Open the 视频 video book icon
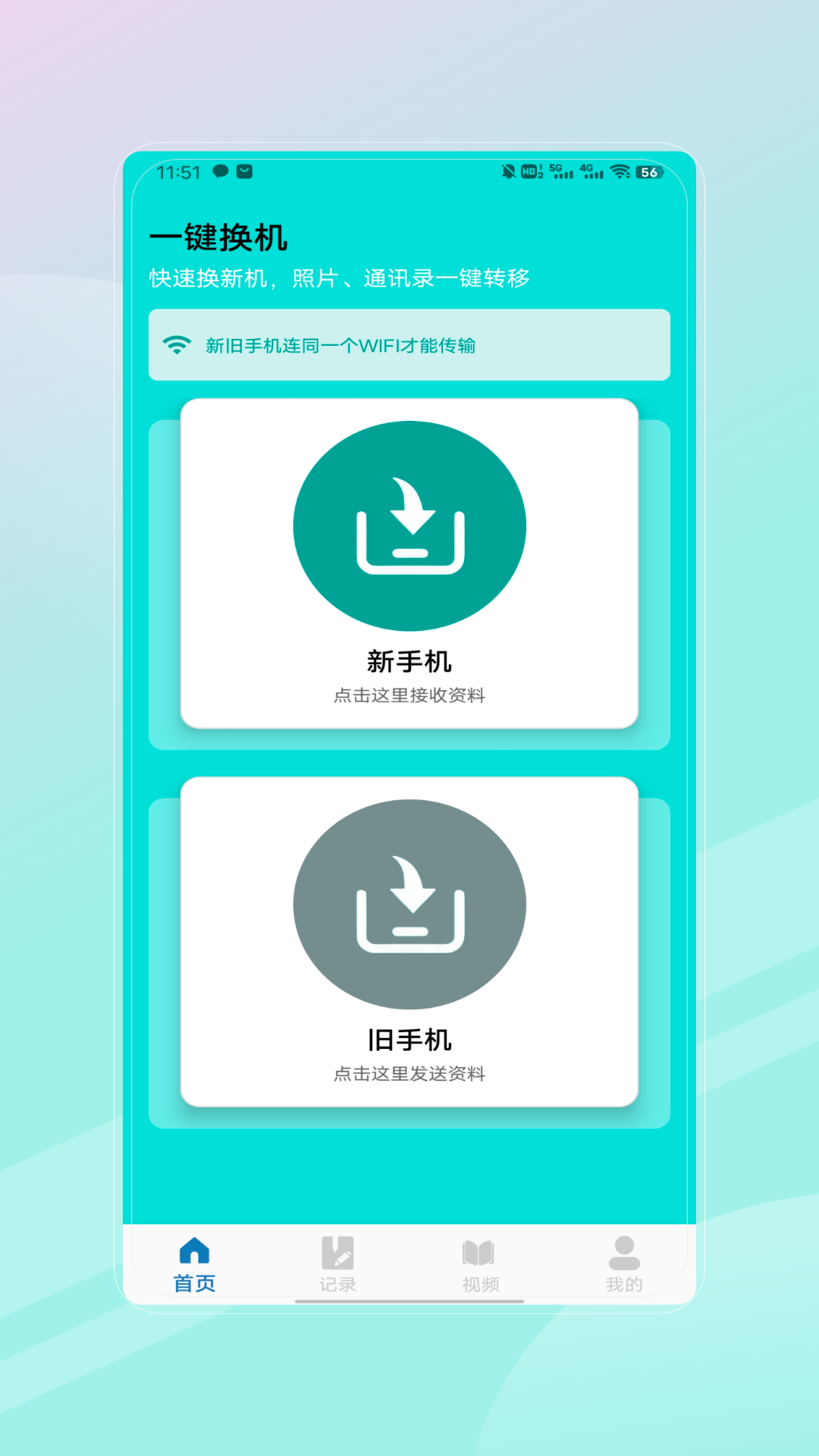 coord(480,1253)
